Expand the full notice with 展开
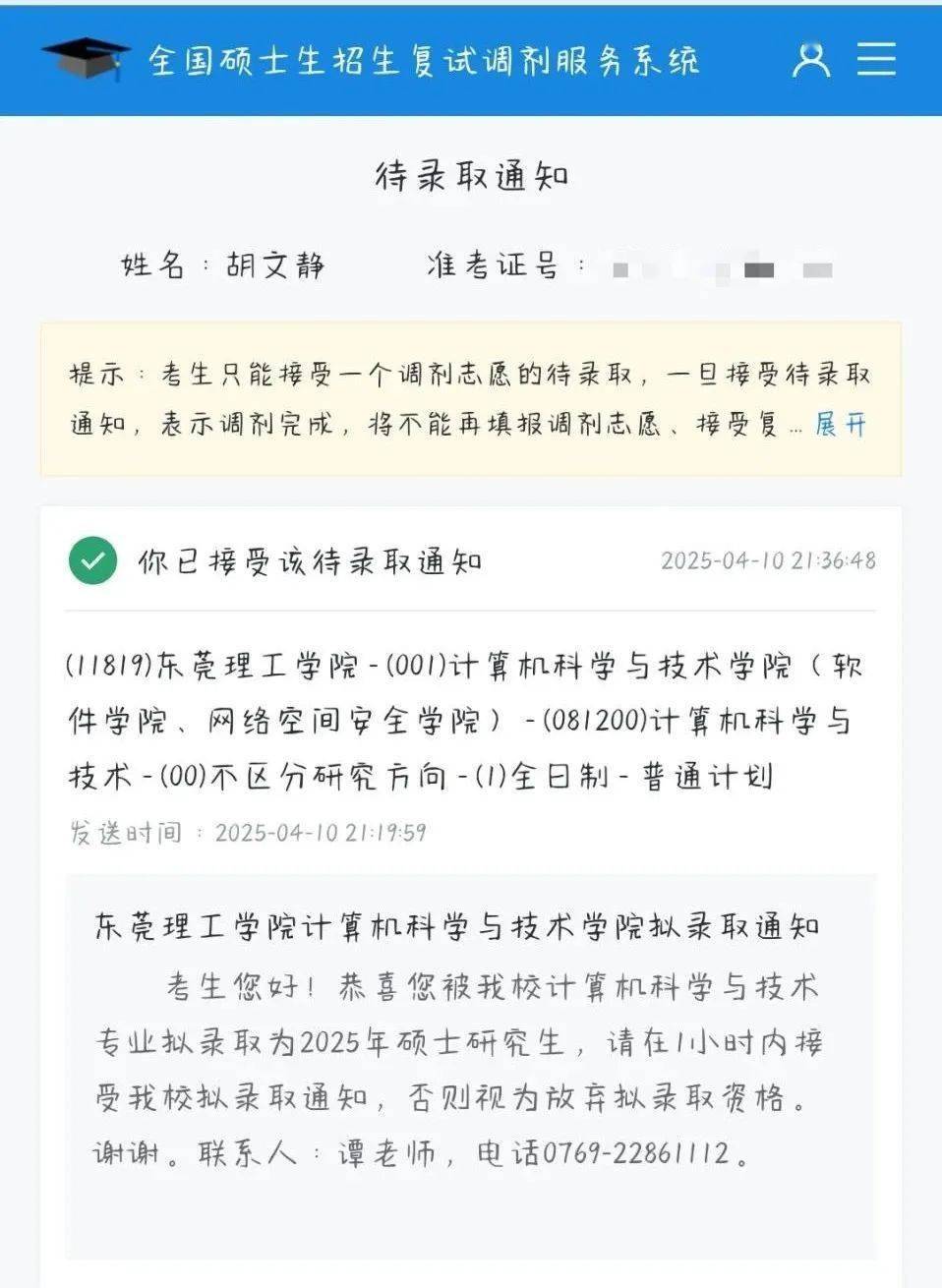 tap(841, 425)
